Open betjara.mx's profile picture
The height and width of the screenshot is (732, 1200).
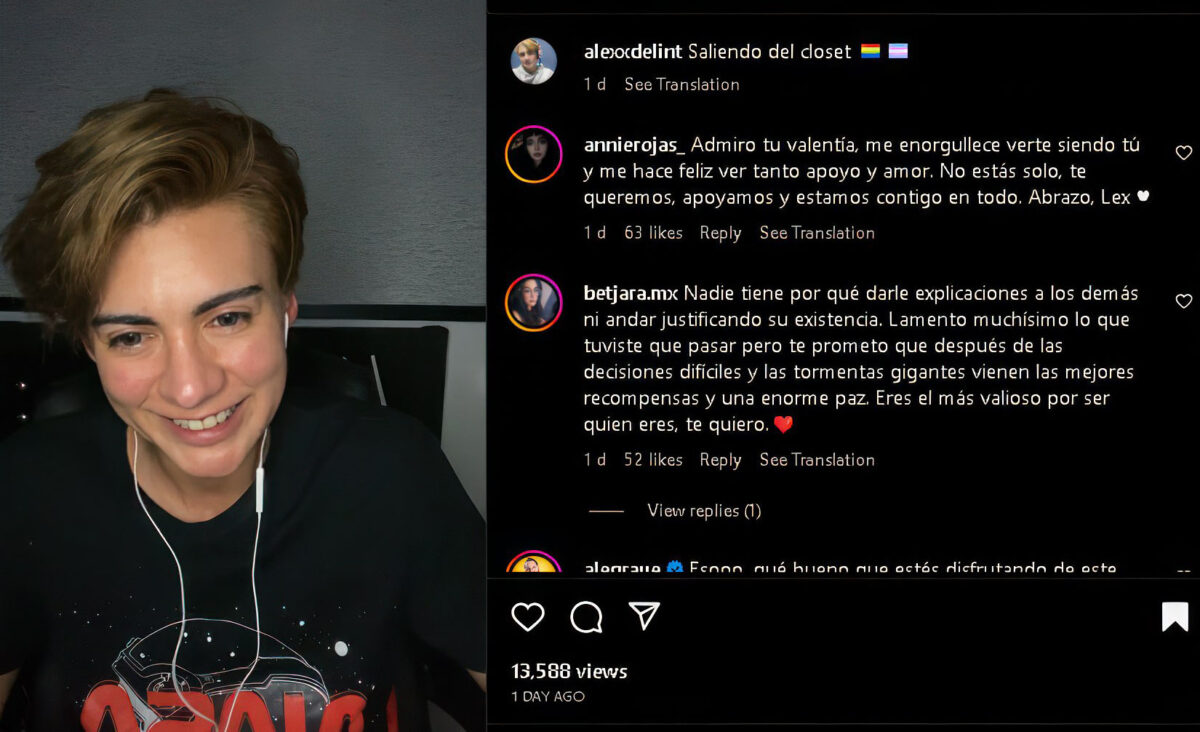[x=533, y=302]
